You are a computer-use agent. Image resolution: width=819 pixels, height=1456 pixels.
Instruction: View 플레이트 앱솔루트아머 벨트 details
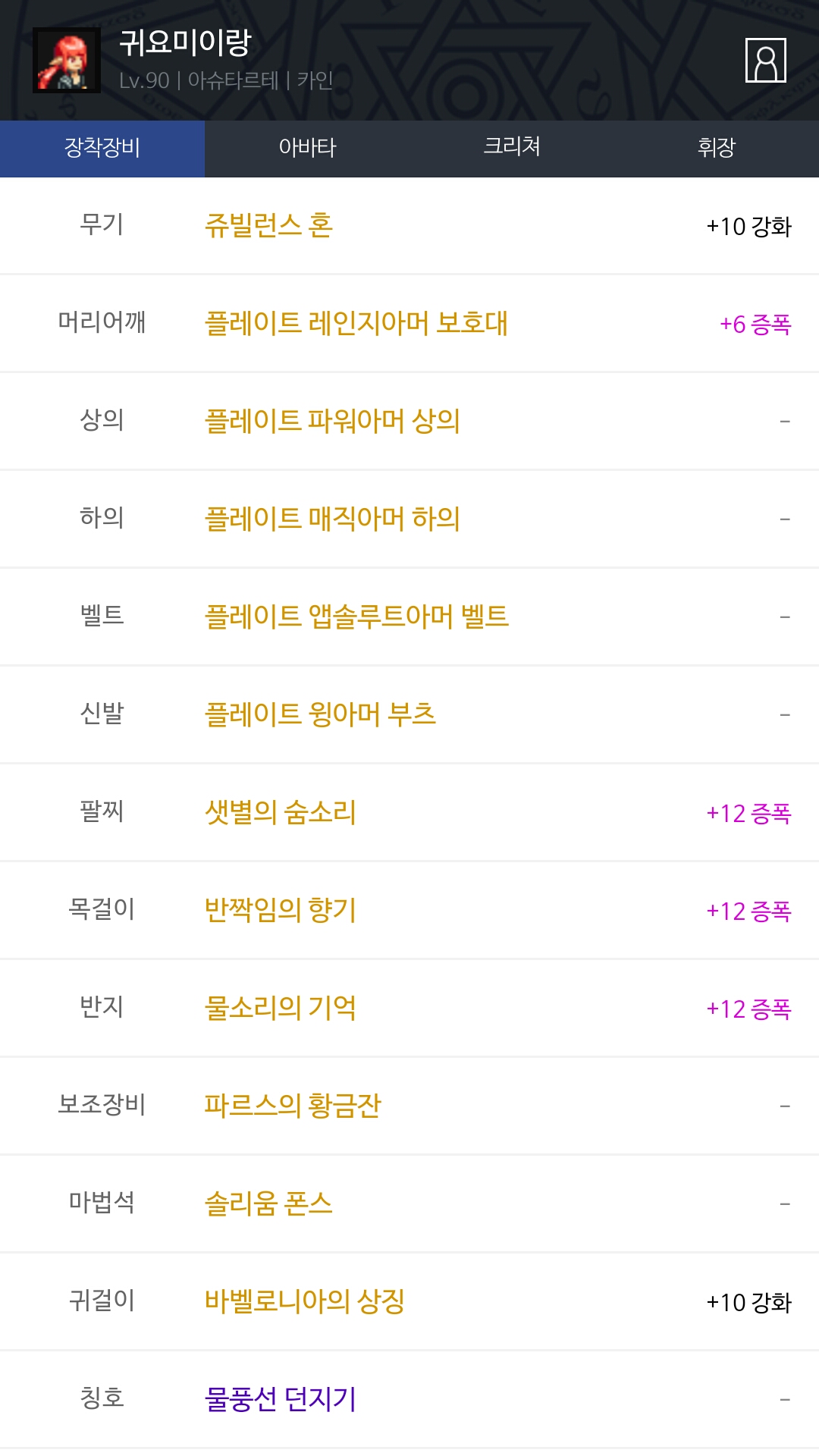click(x=356, y=617)
